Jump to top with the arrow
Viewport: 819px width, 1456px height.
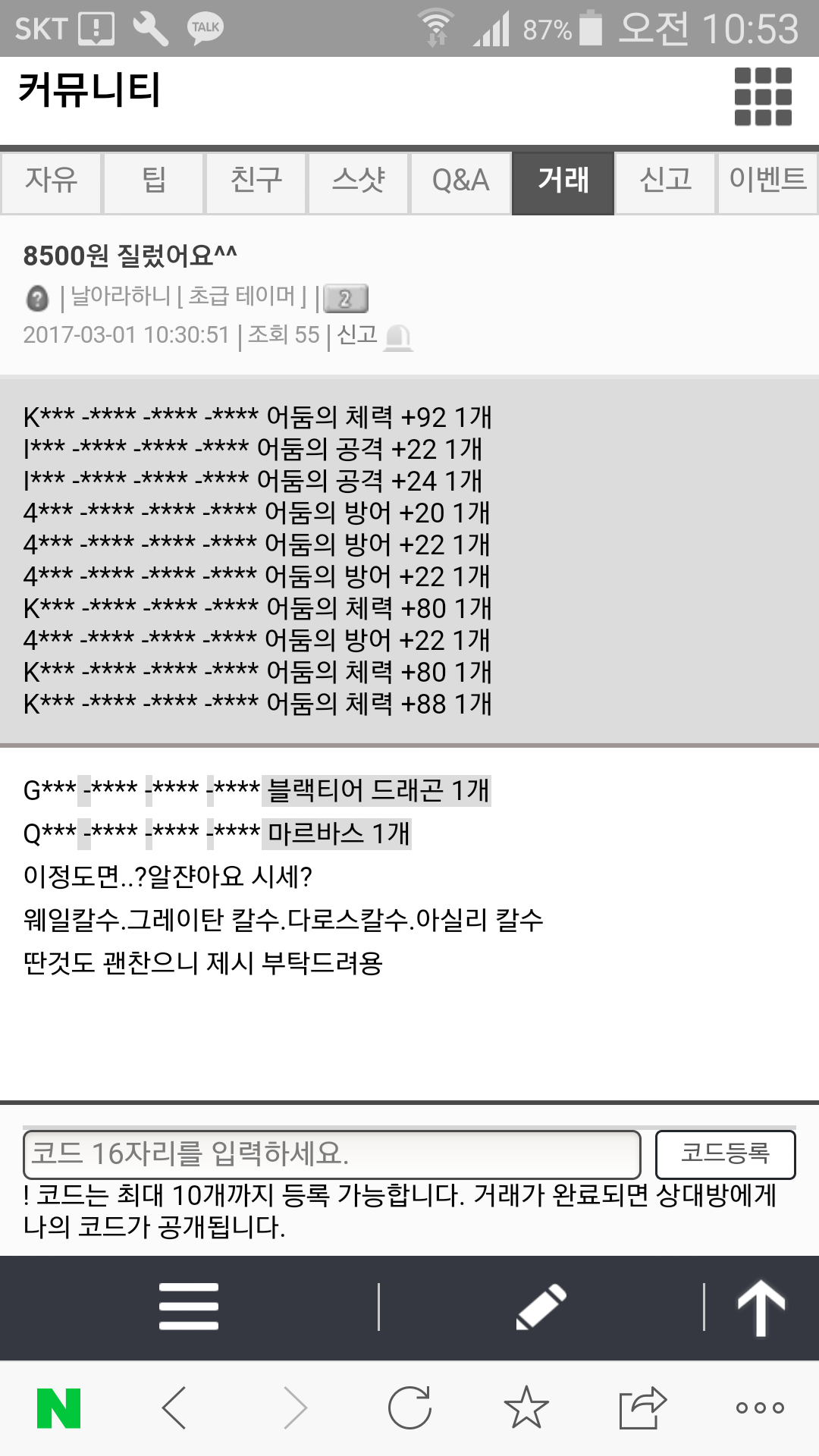761,1307
